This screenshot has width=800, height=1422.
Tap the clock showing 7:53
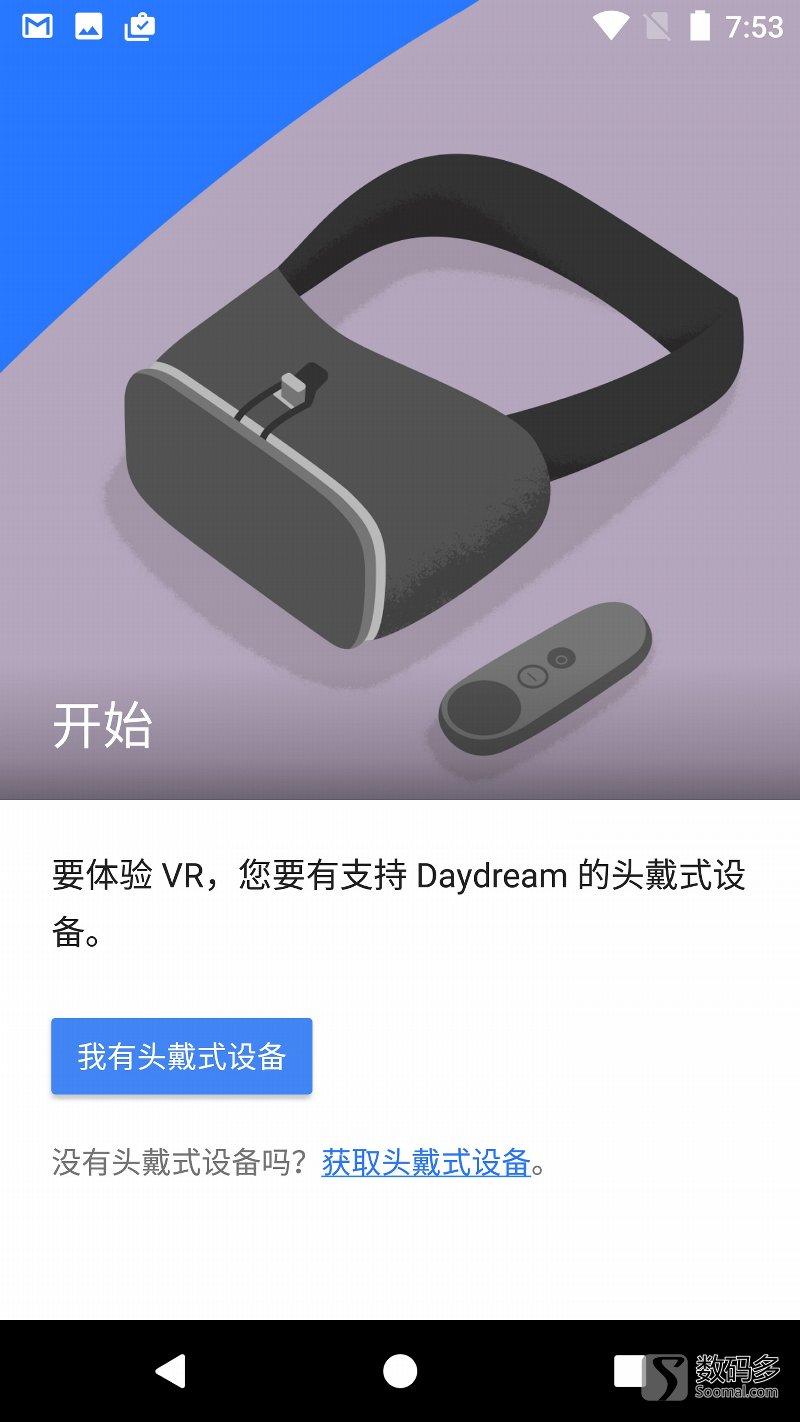pyautogui.click(x=755, y=27)
